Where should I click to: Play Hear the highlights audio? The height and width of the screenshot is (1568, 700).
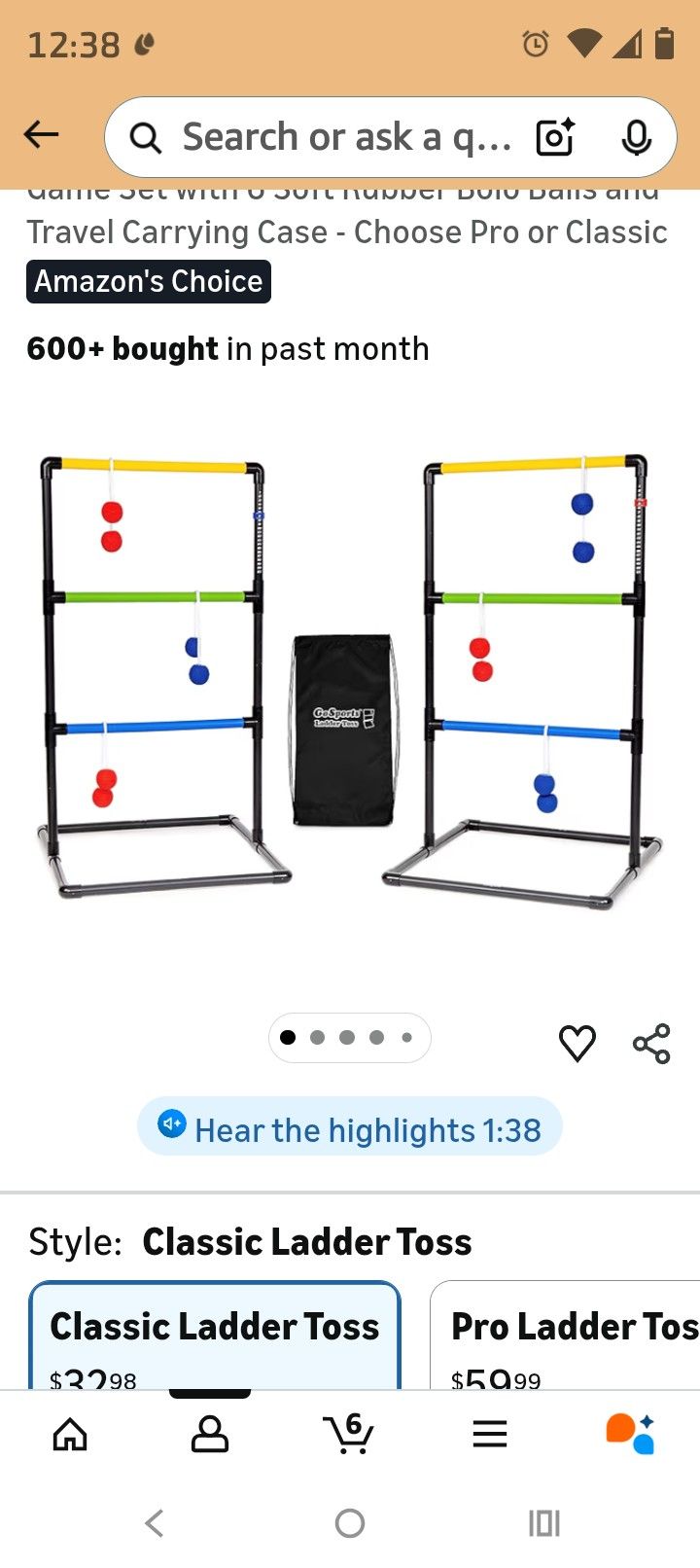point(350,1128)
